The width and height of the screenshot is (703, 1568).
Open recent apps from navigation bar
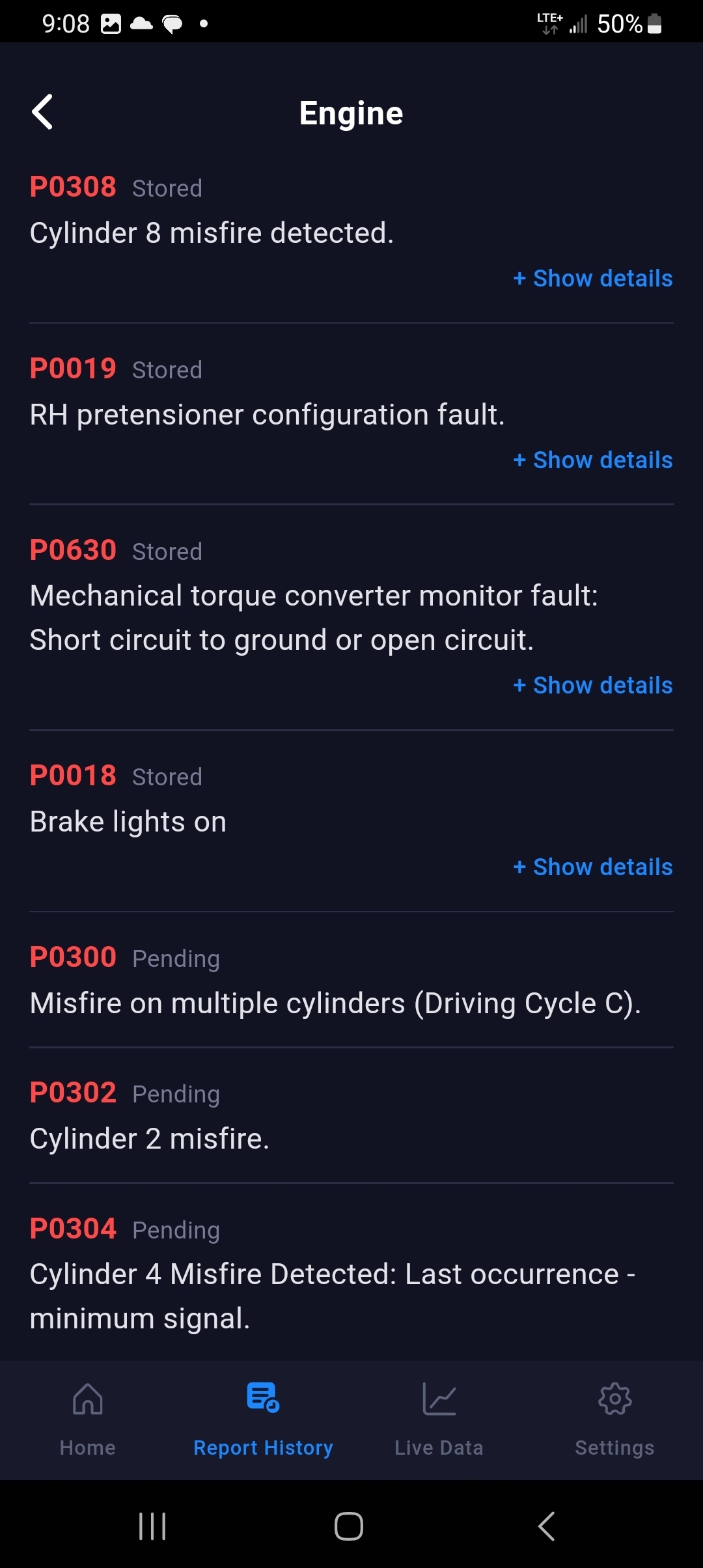[x=152, y=1526]
